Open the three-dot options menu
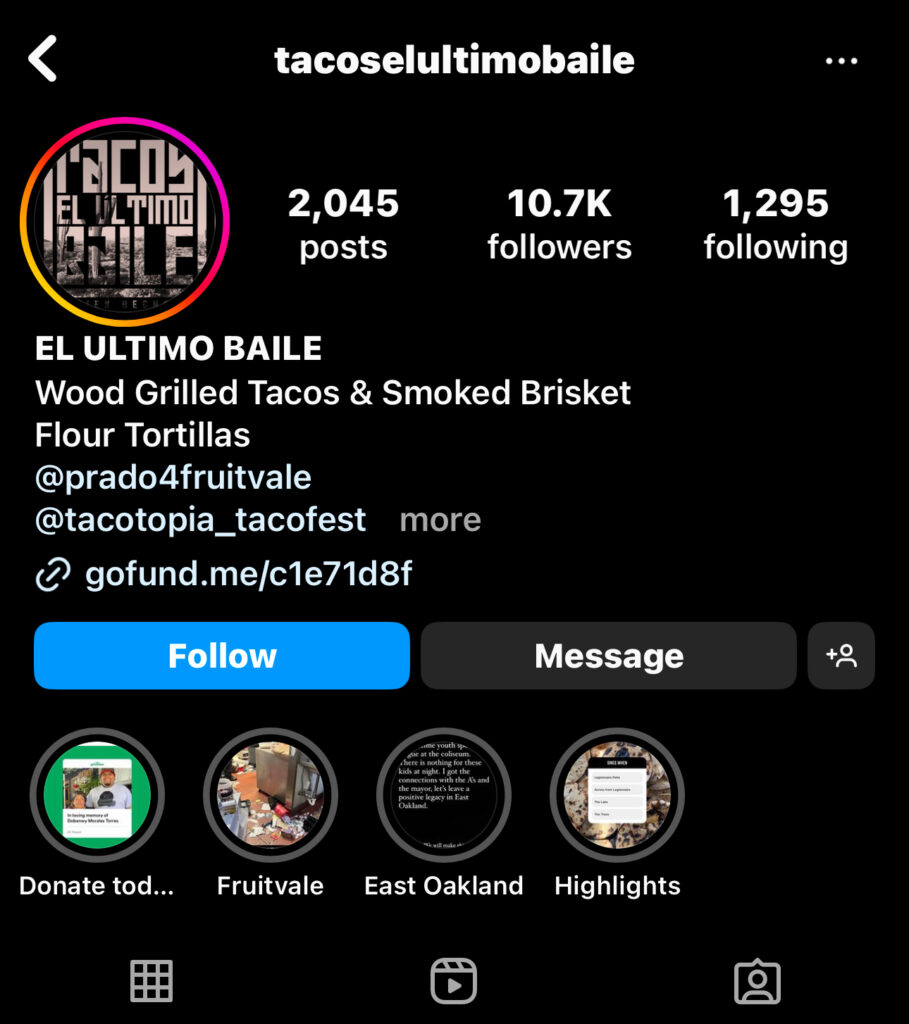Screen dimensions: 909x1024 [x=841, y=61]
